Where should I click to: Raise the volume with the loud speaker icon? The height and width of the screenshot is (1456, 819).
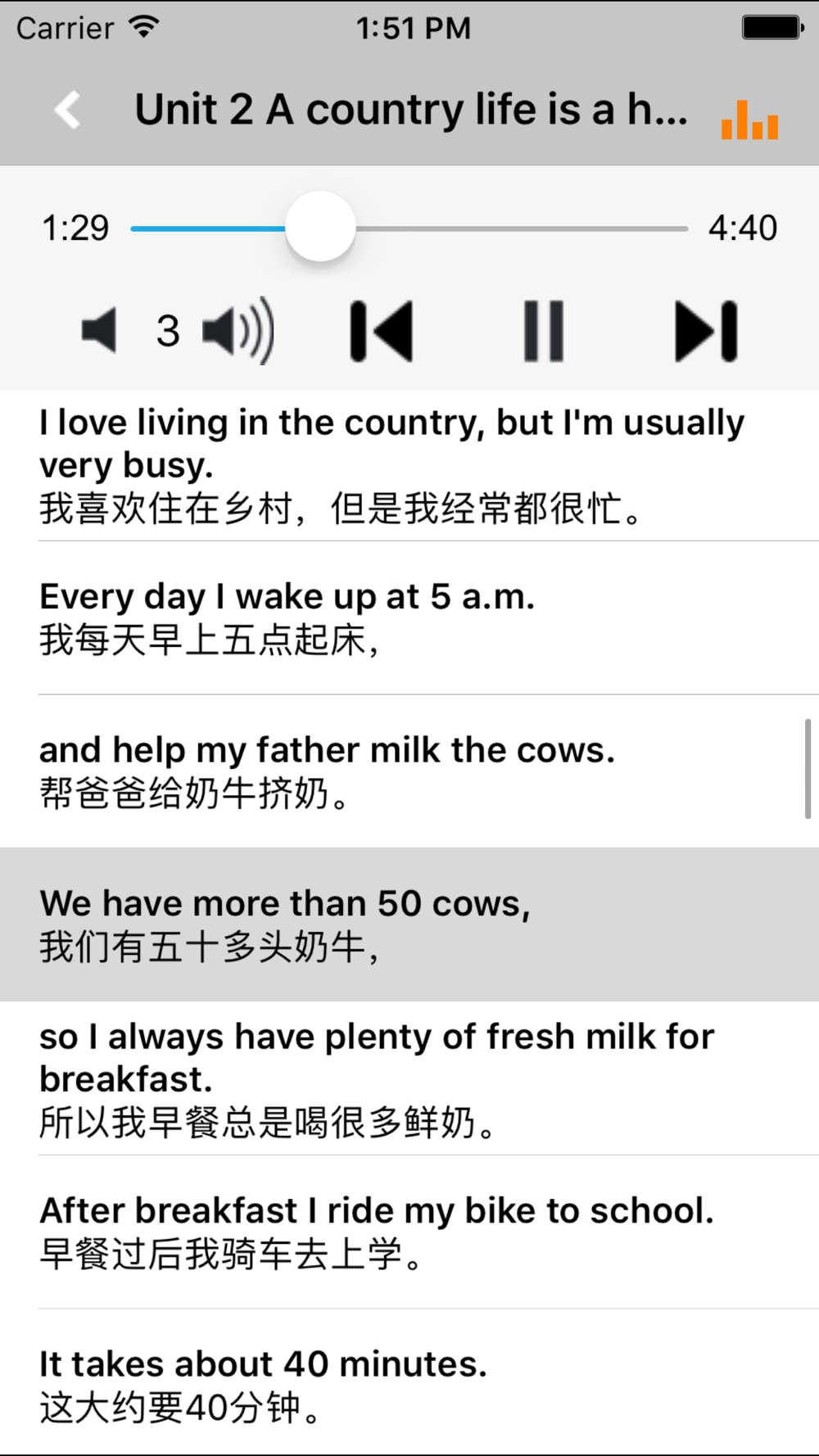pos(238,330)
